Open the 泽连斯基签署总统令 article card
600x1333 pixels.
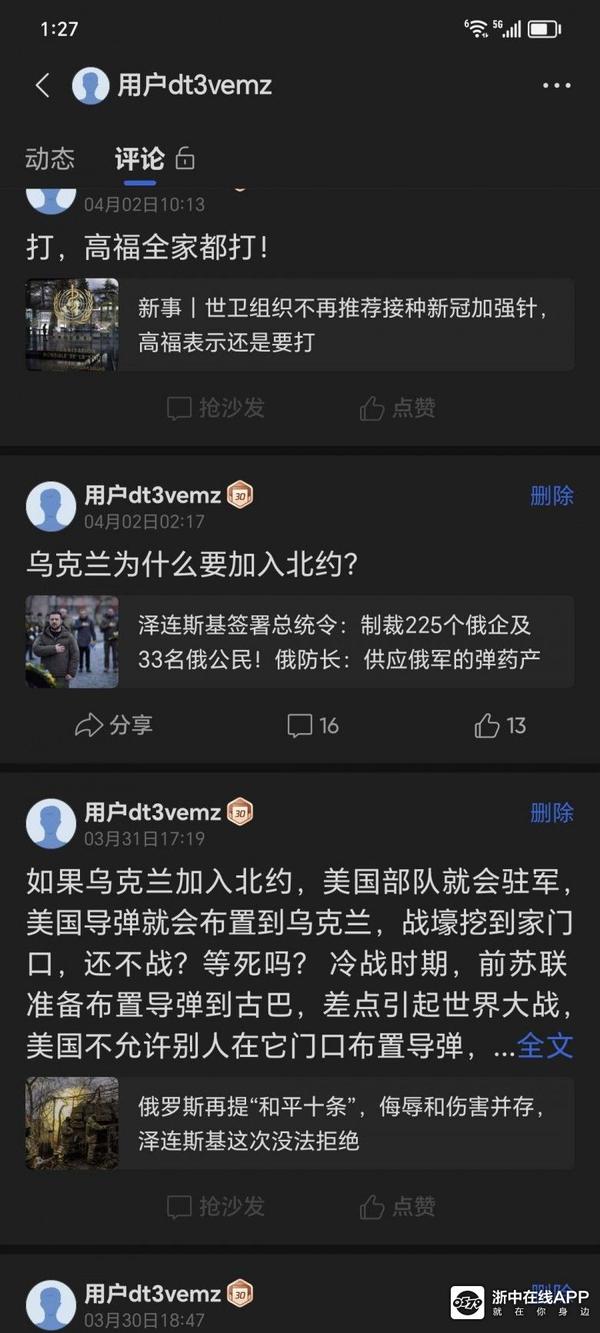pos(300,641)
